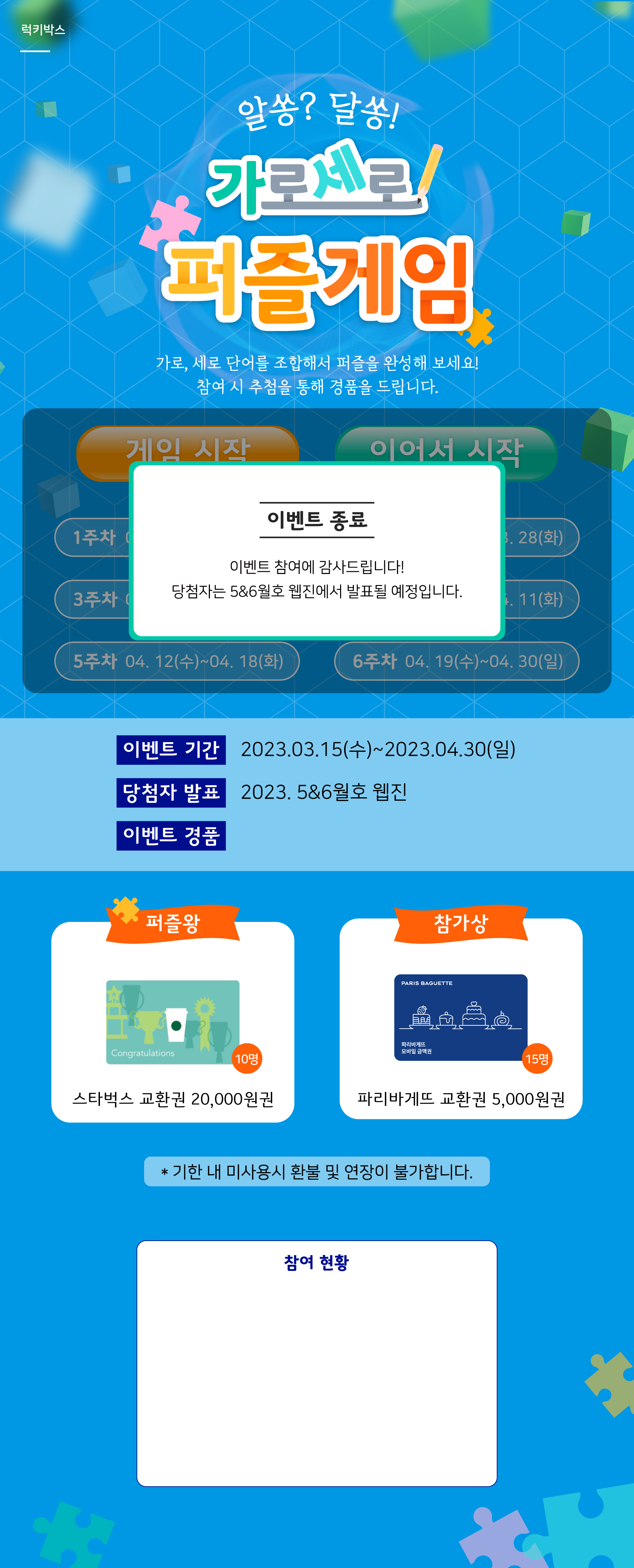The image size is (634, 1568).
Task: Open the 럭키박스 tab
Action: (43, 30)
